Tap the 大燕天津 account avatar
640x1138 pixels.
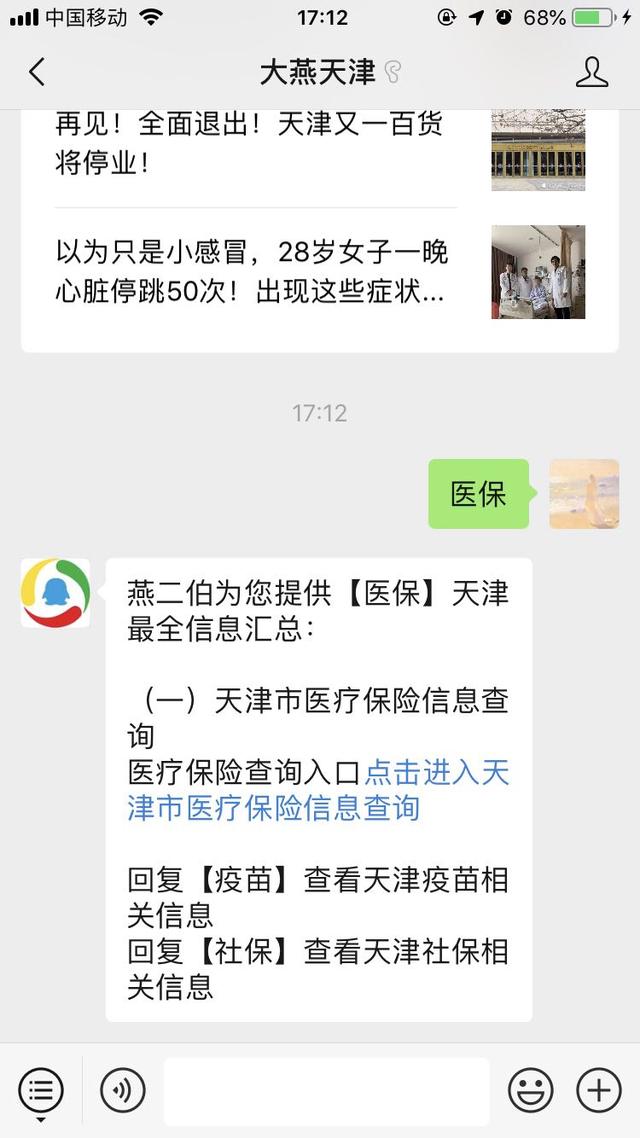(56, 593)
